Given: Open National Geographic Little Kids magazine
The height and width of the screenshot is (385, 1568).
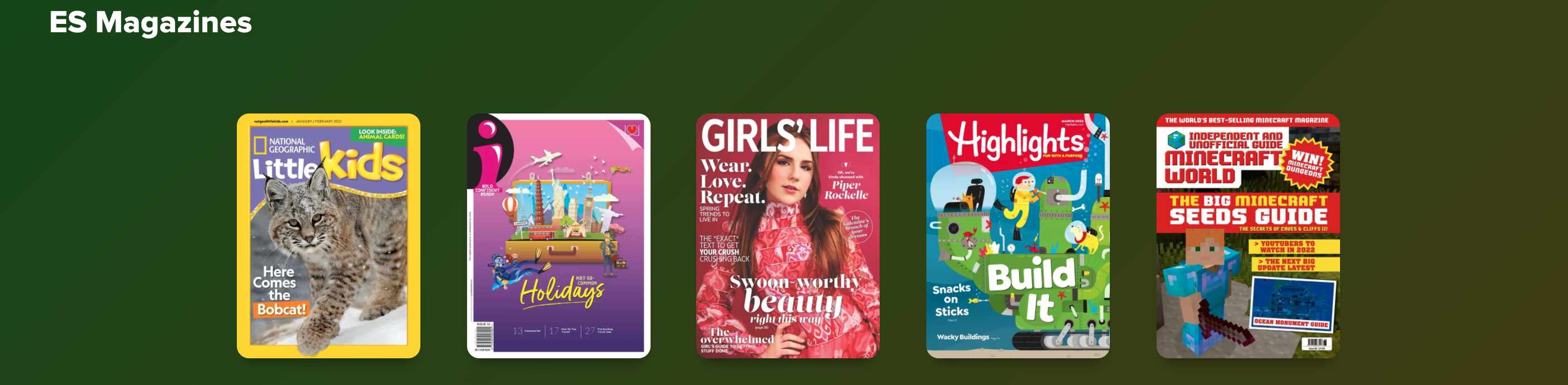Looking at the screenshot, I should [328, 236].
